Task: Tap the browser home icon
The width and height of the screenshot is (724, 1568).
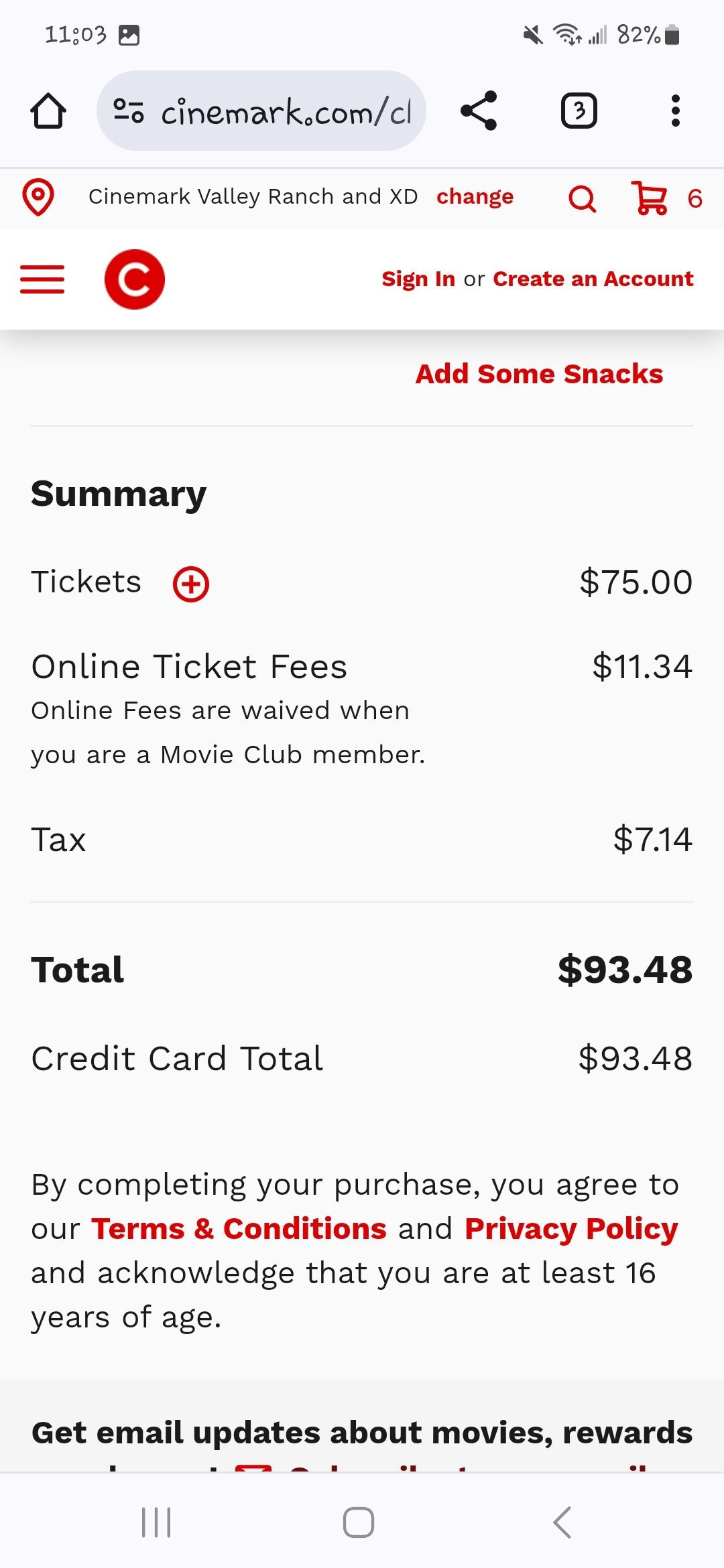Action: (47, 111)
